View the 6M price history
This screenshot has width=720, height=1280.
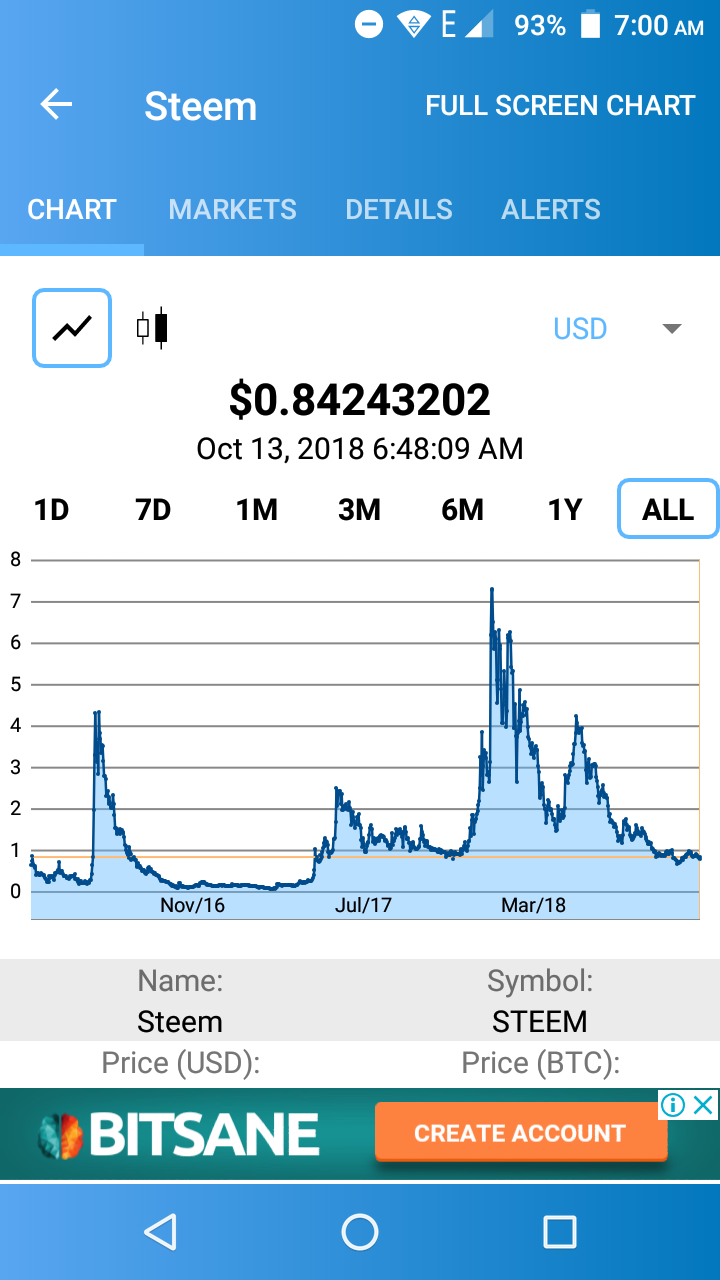pyautogui.click(x=462, y=510)
